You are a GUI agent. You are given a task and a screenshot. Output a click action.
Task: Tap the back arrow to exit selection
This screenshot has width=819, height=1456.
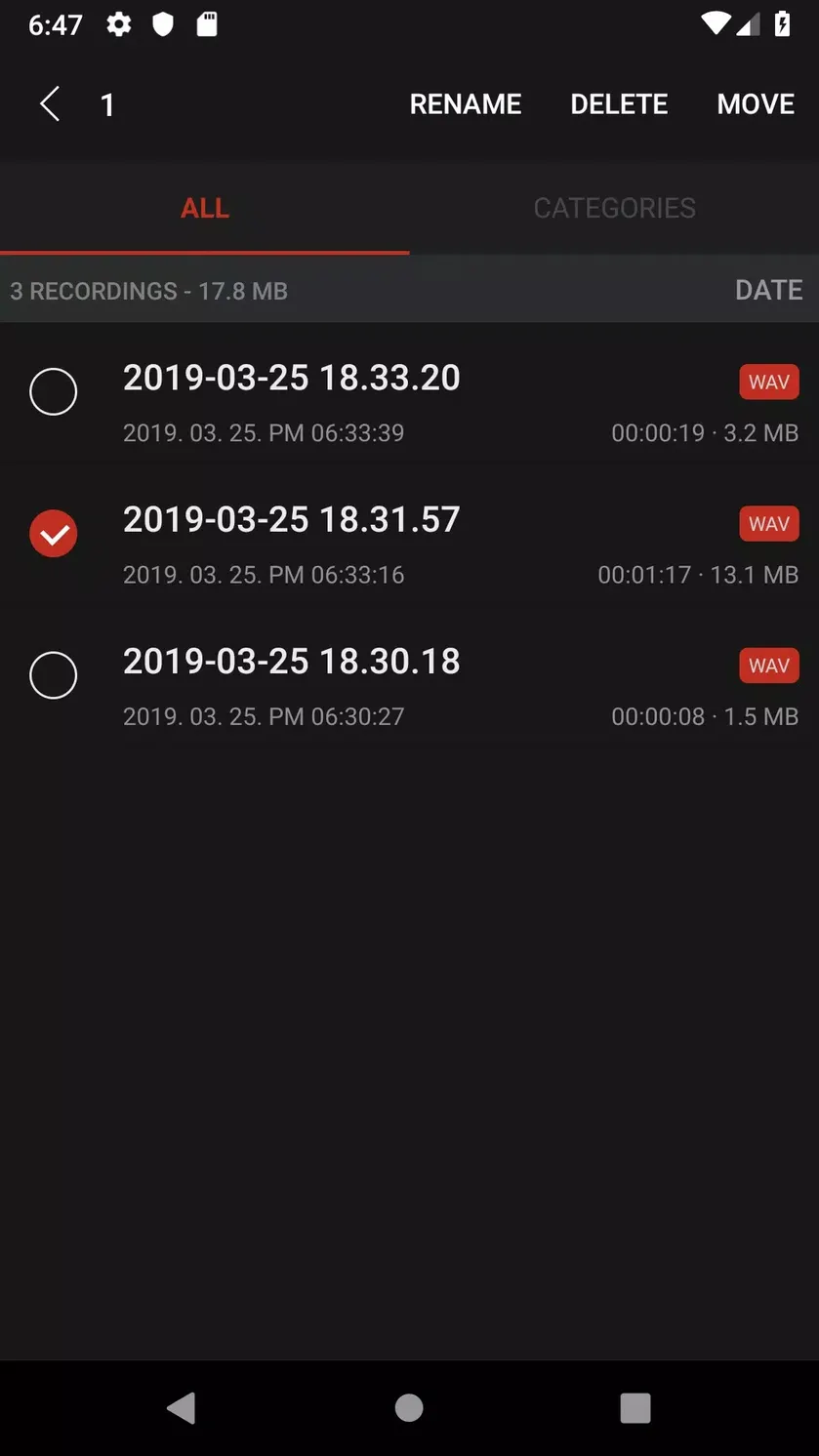coord(50,103)
